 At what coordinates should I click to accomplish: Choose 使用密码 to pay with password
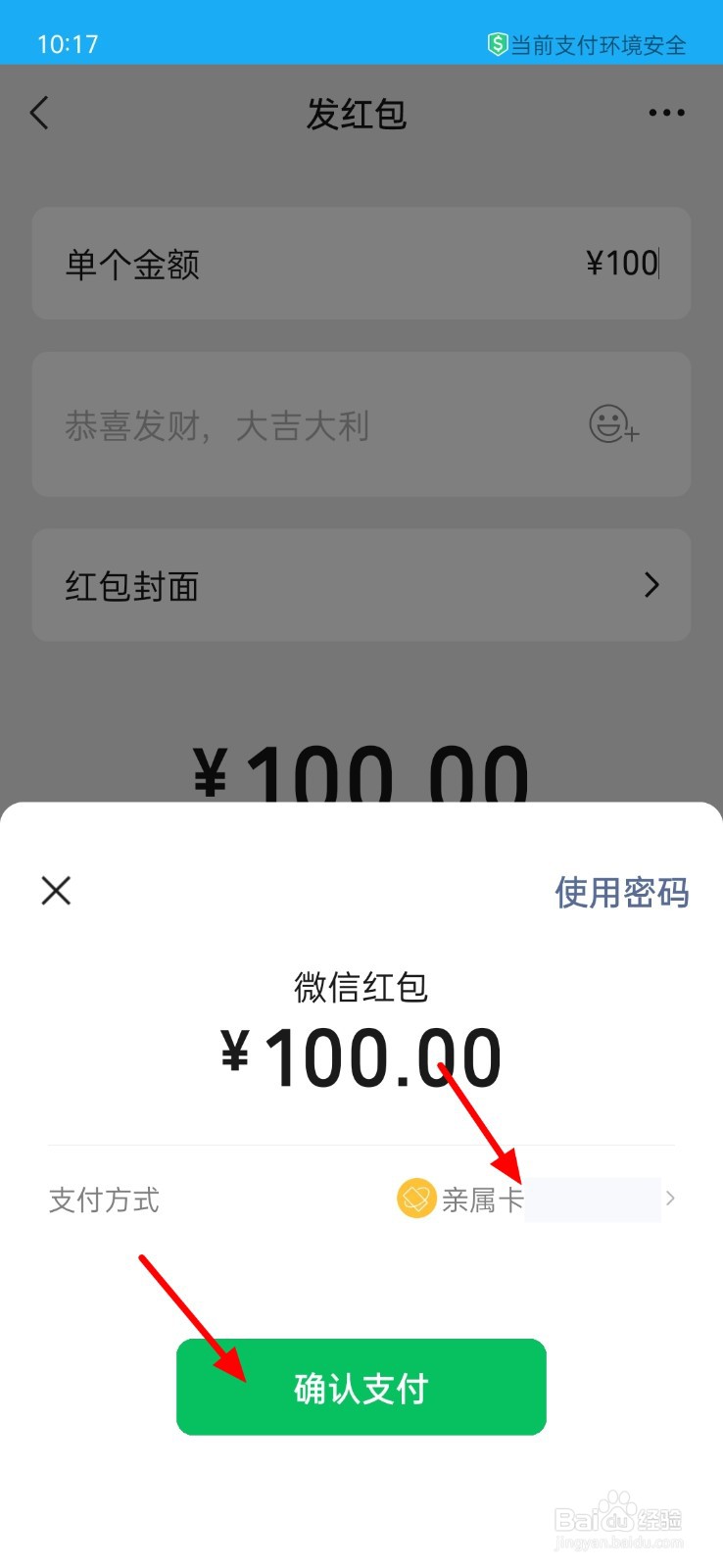[x=620, y=893]
